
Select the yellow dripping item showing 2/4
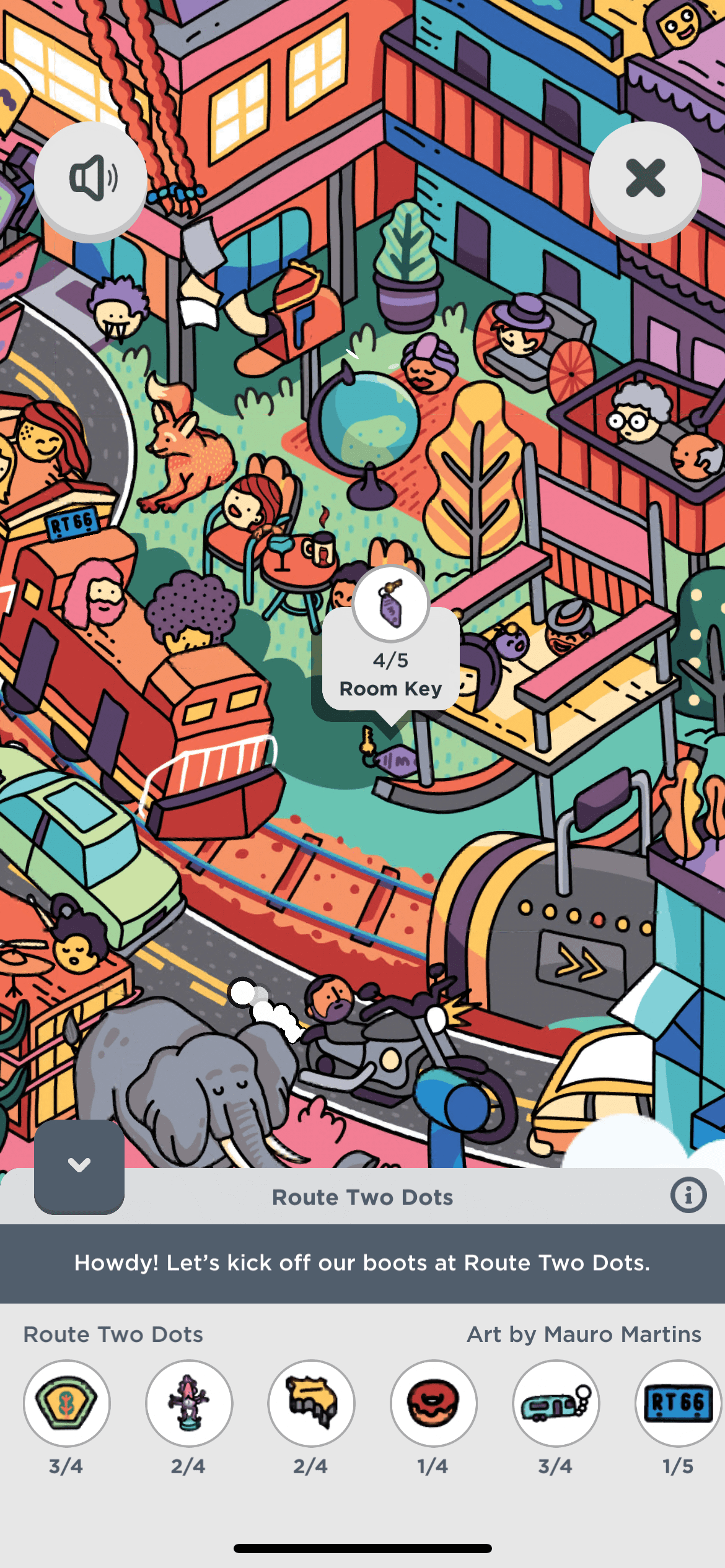311,1403
